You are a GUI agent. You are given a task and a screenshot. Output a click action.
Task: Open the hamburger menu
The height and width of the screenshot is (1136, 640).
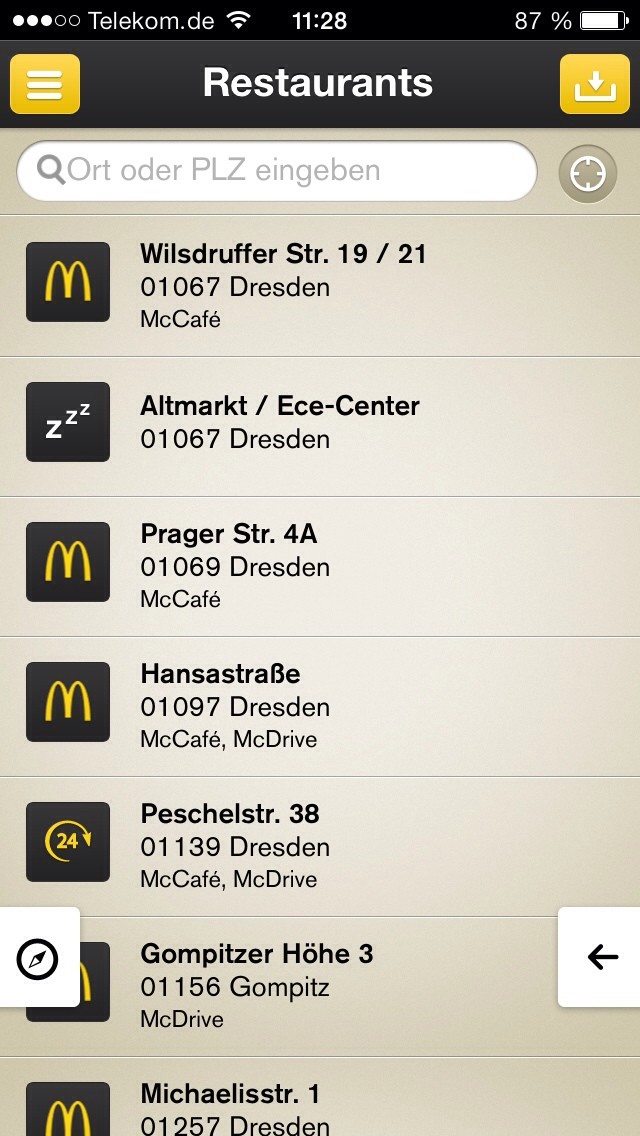click(x=45, y=84)
